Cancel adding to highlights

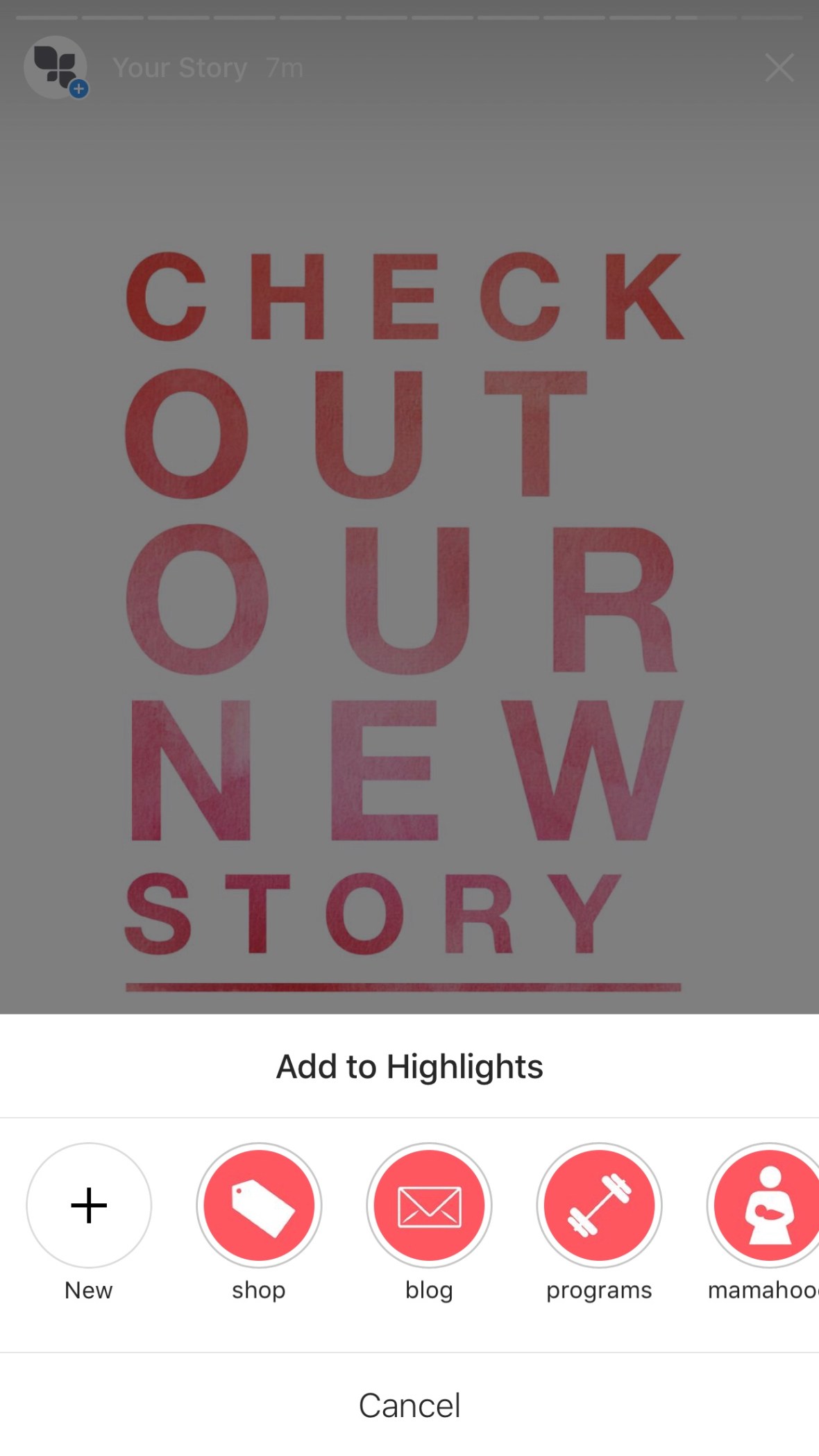(409, 1405)
